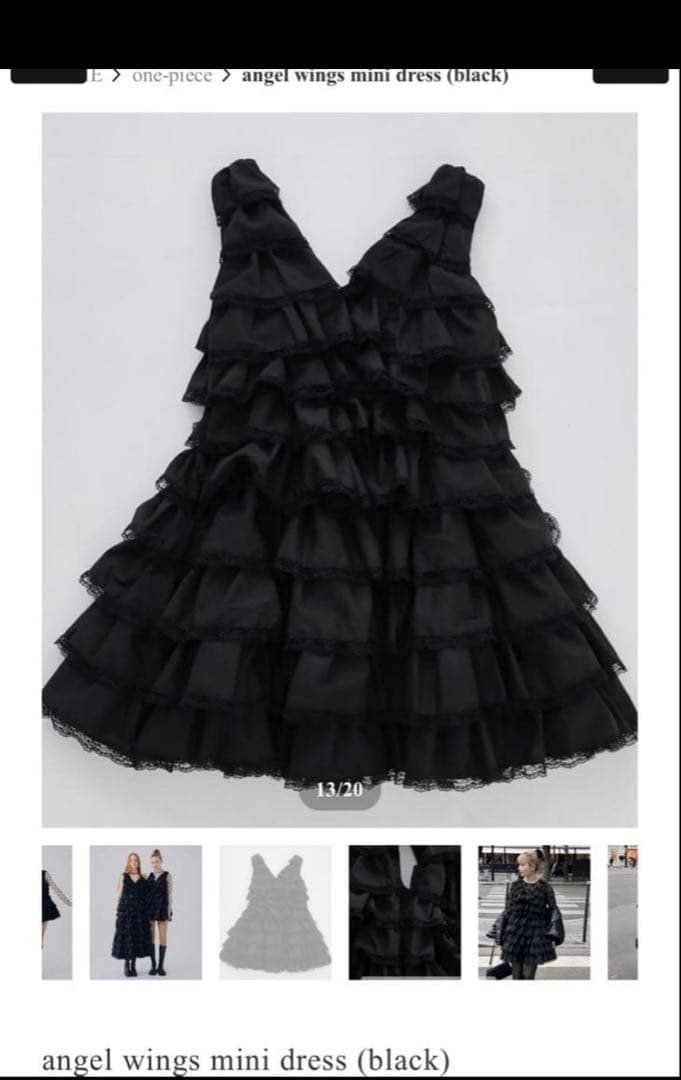This screenshot has width=681, height=1080.
Task: Show the thumbnail with two models
Action: 145,912
